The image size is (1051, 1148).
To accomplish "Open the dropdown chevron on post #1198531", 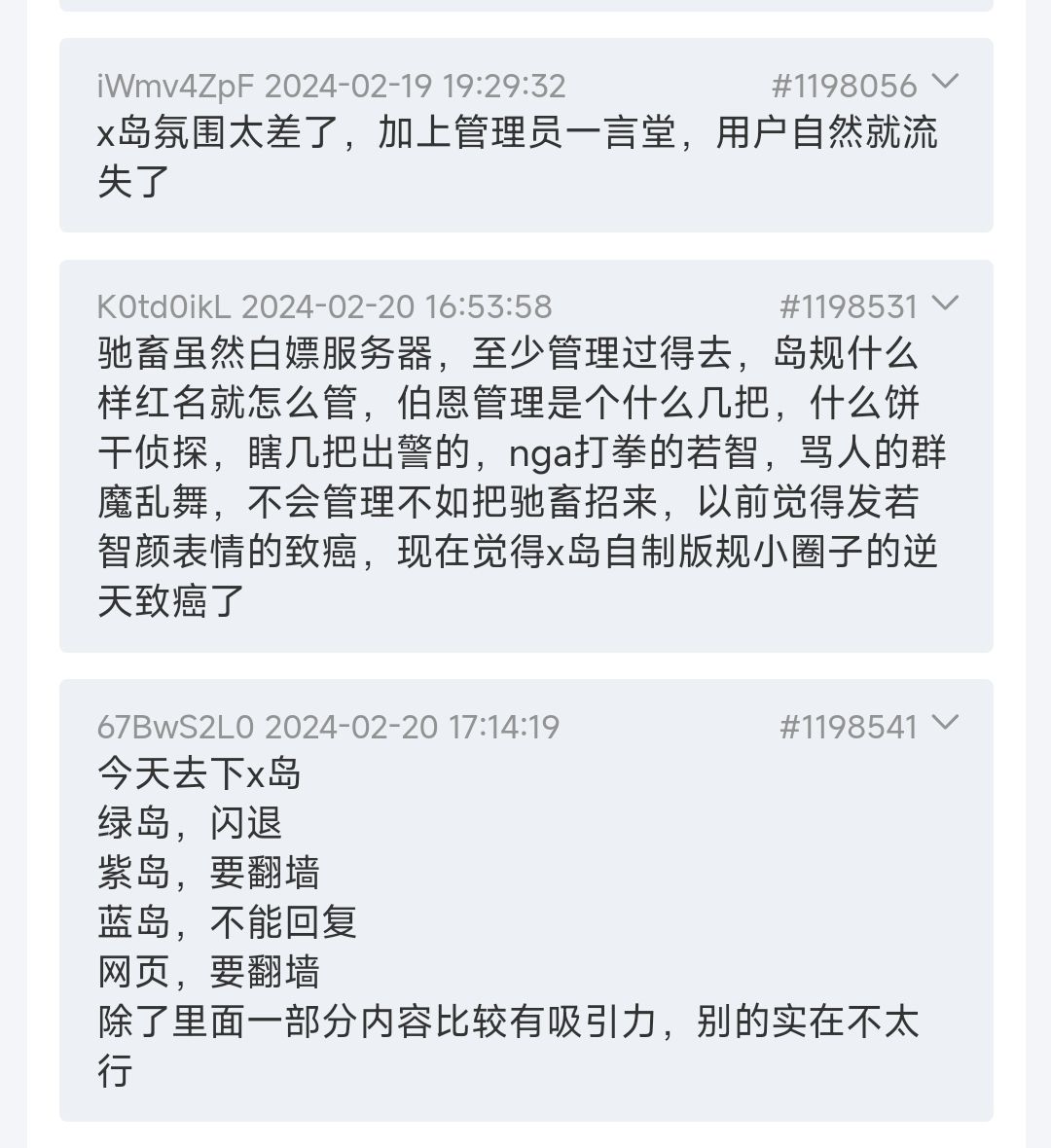I will [x=945, y=305].
